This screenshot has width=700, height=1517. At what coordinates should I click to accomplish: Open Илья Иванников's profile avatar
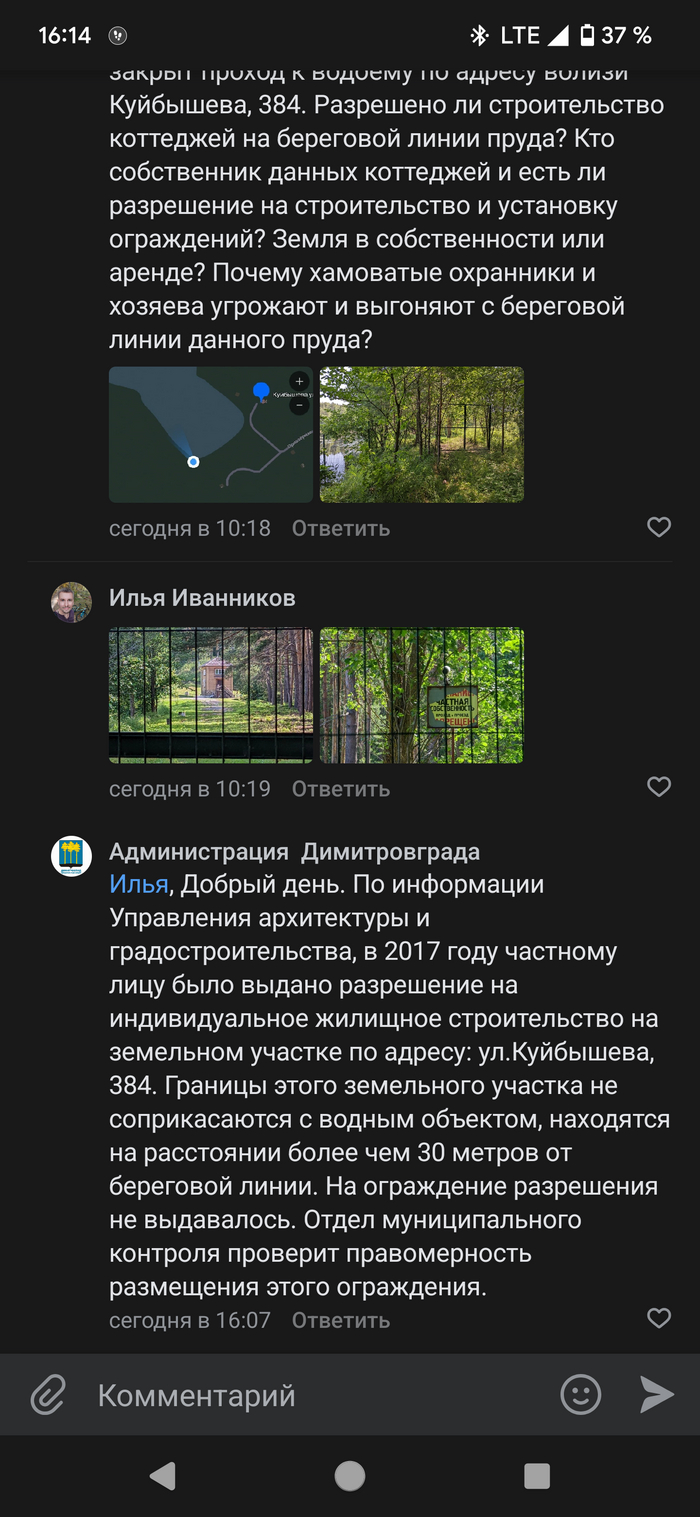[x=71, y=602]
